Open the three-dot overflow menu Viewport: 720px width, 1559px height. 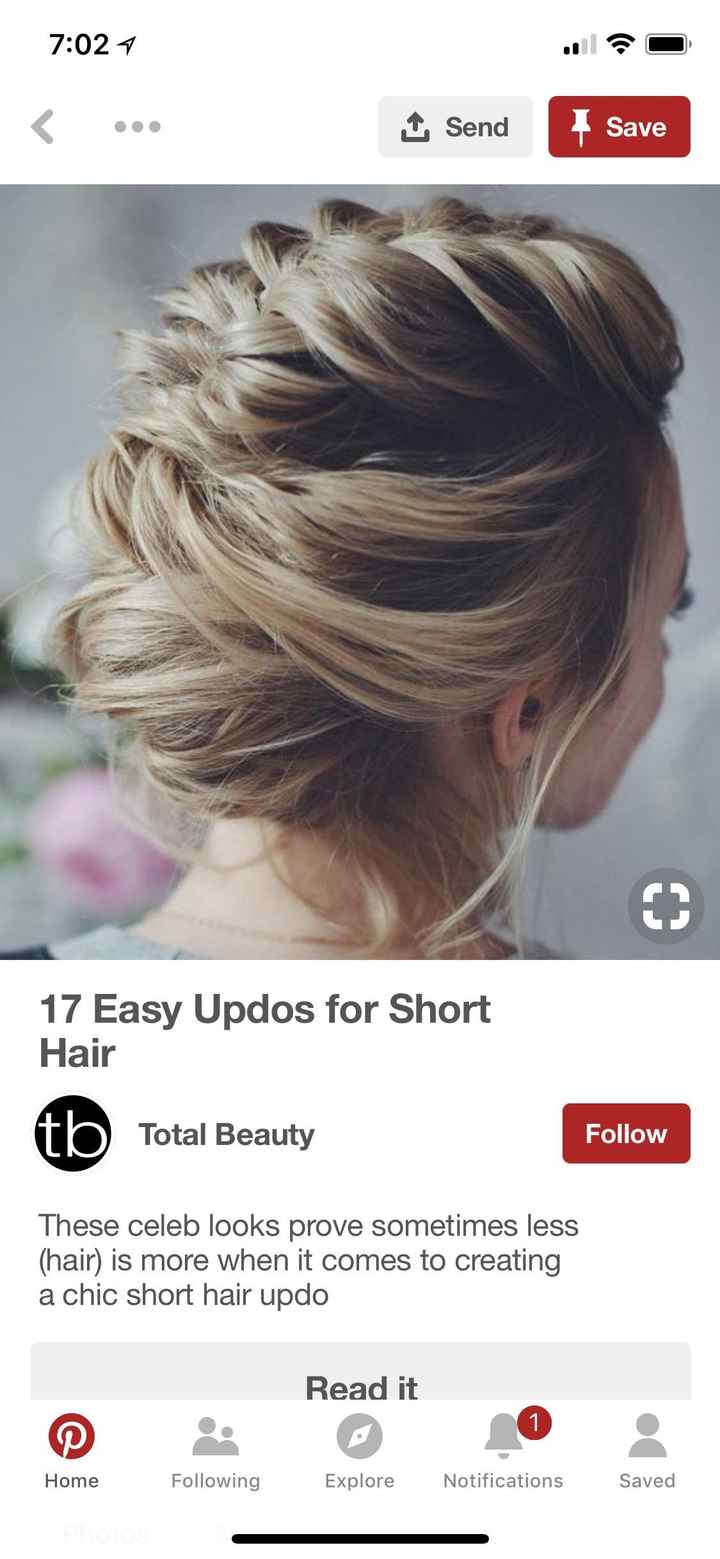coord(136,126)
